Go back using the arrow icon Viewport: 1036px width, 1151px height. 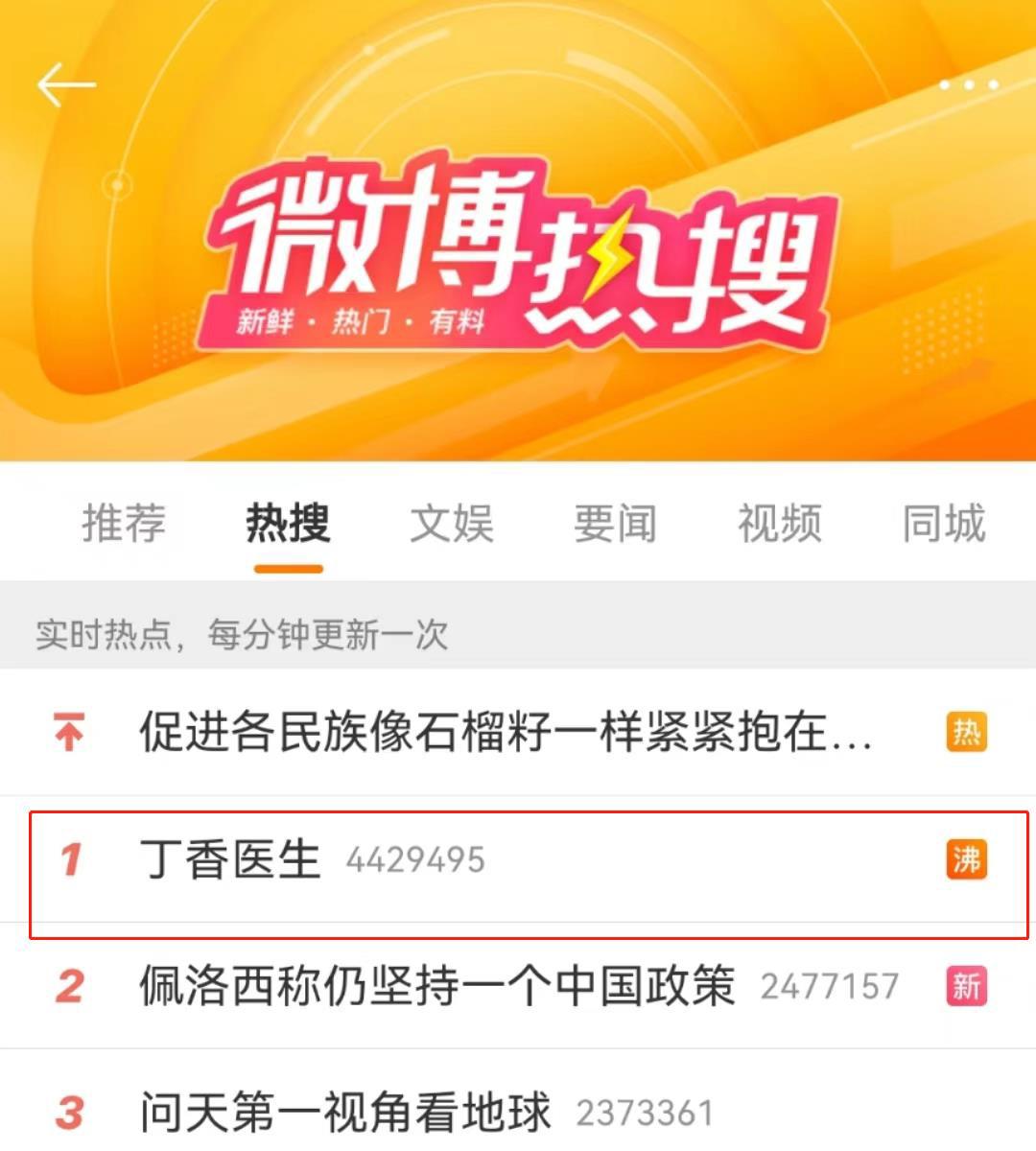[x=66, y=85]
